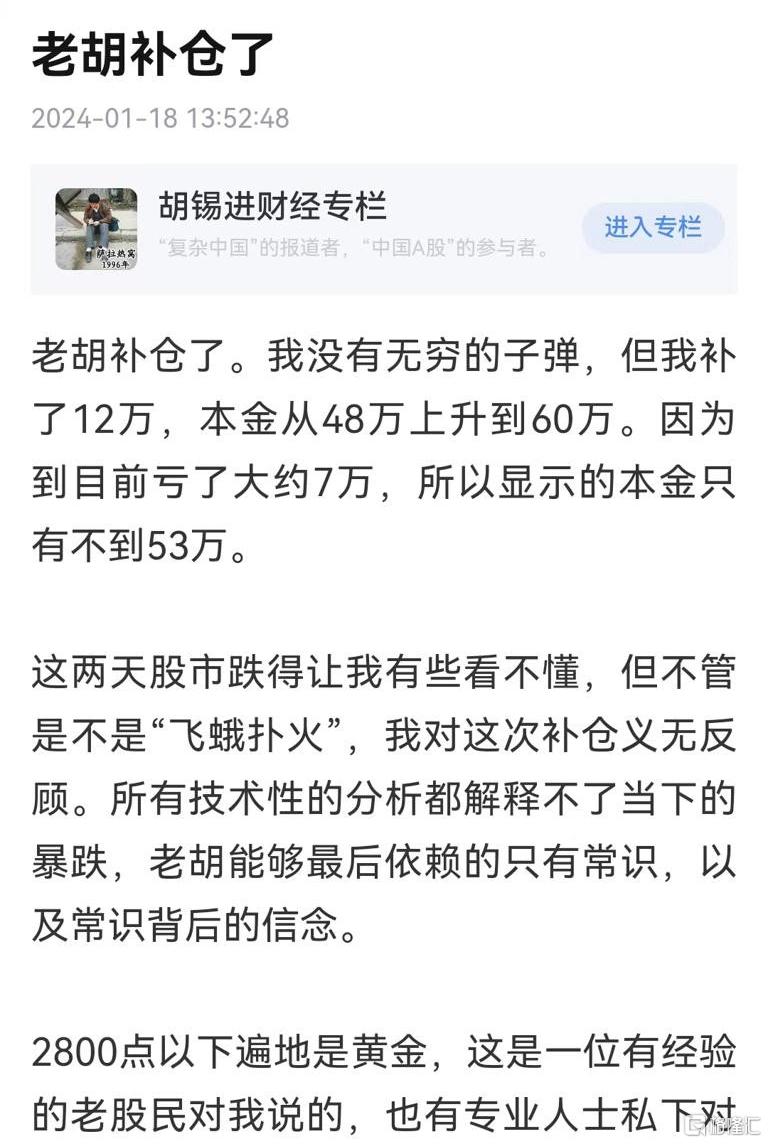This screenshot has height=1144, width=768.
Task: Tap the 进入专栏 button
Action: tap(652, 227)
